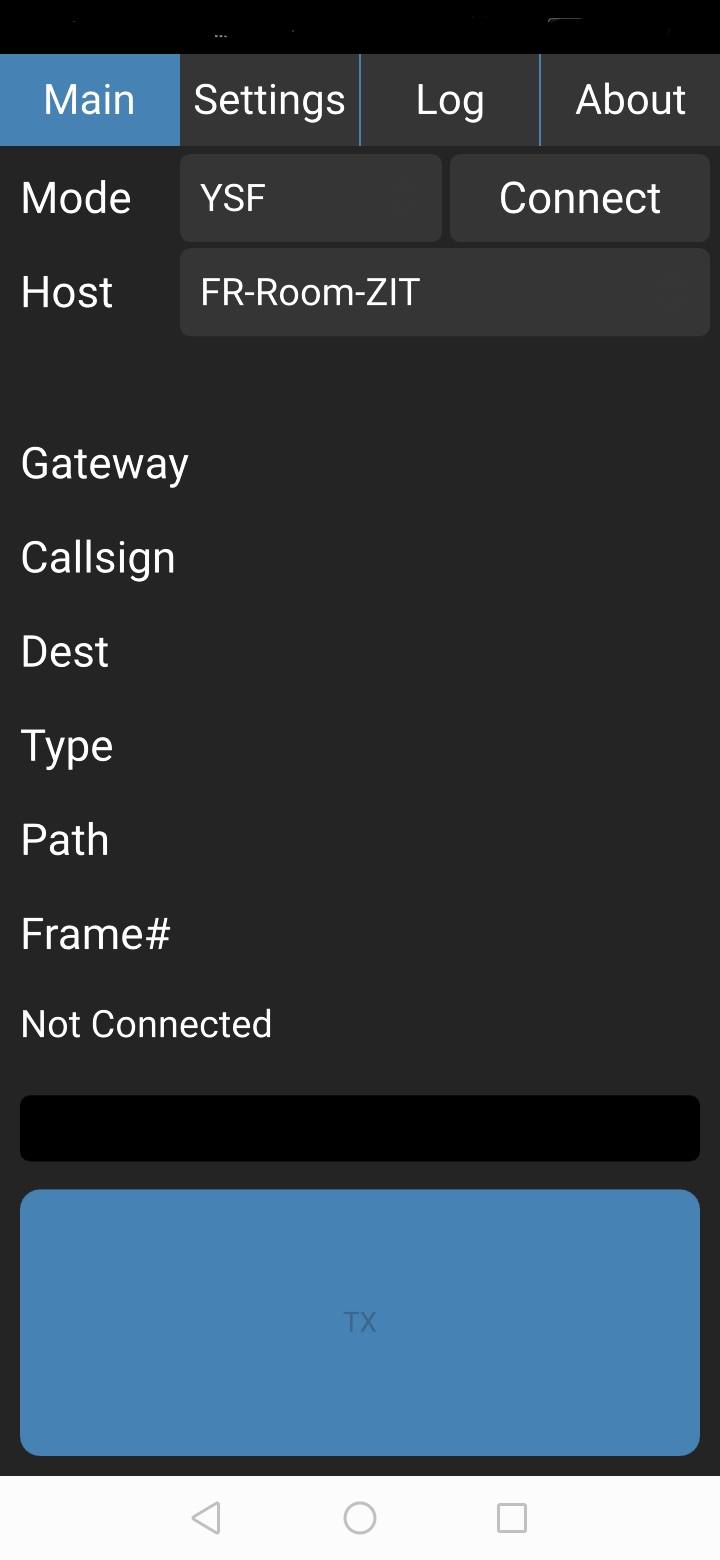Open recent apps from the navigation bar

click(512, 1518)
